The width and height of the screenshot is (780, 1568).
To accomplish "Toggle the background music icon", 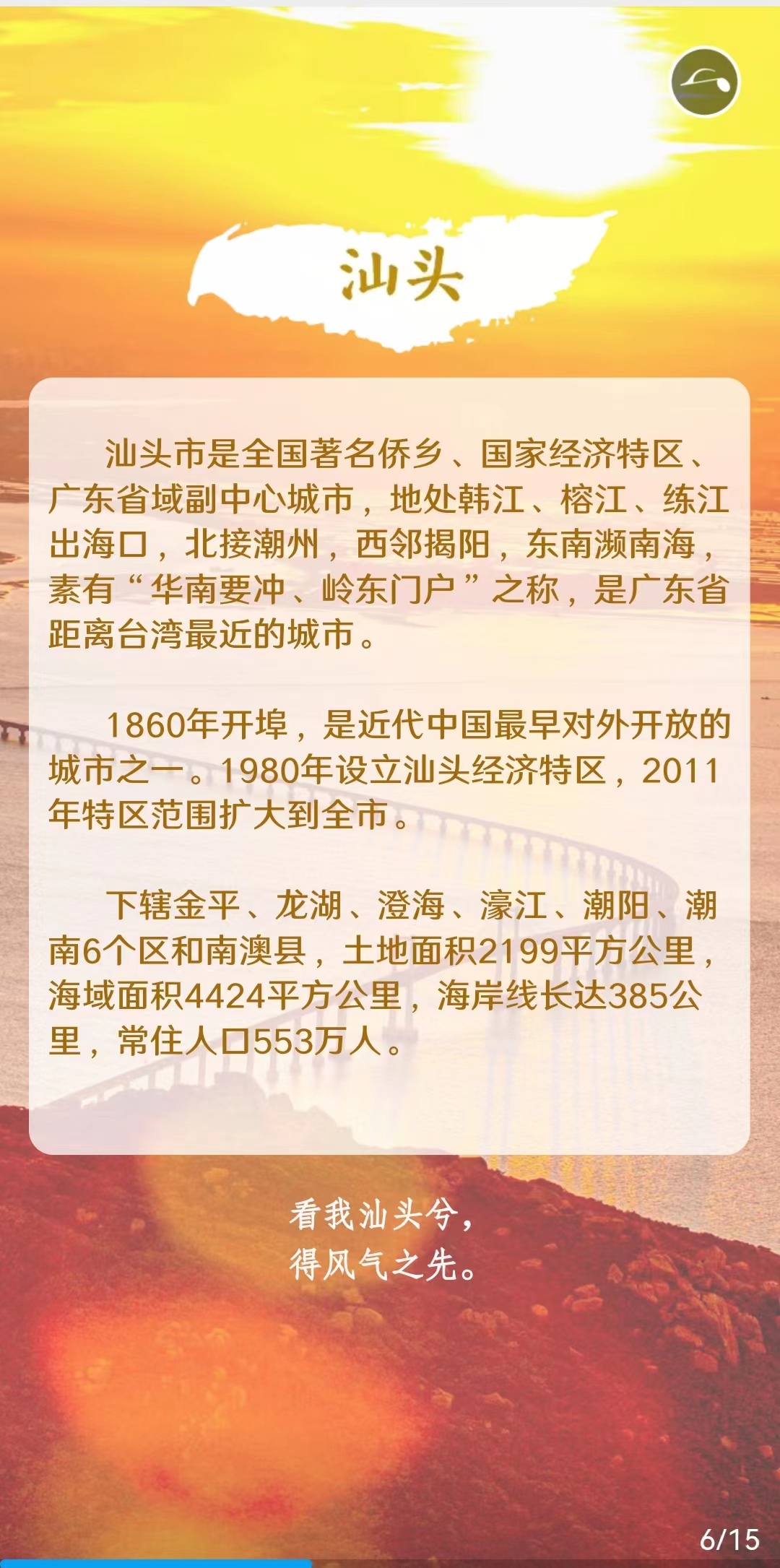I will click(x=705, y=82).
